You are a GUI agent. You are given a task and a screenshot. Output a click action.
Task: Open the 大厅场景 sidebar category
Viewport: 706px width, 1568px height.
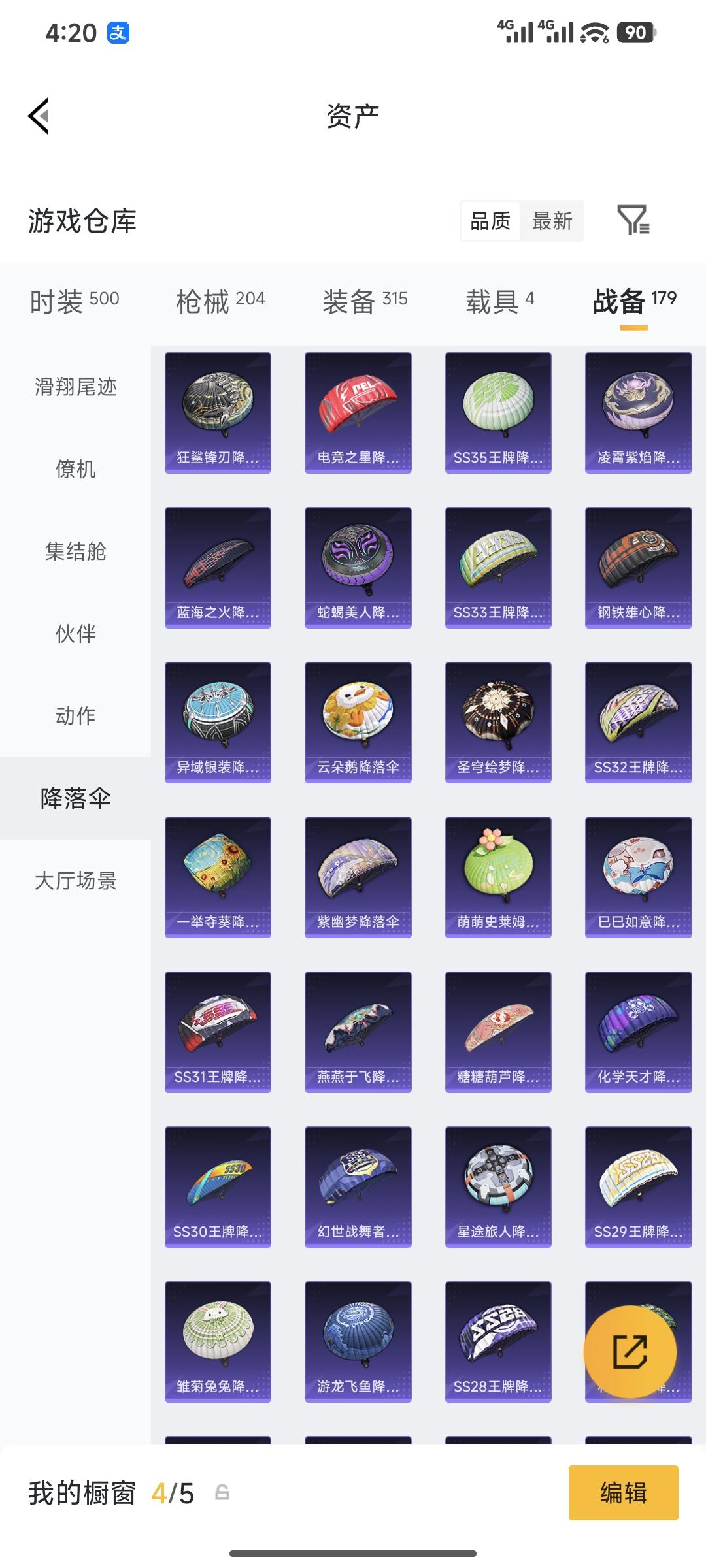click(74, 881)
